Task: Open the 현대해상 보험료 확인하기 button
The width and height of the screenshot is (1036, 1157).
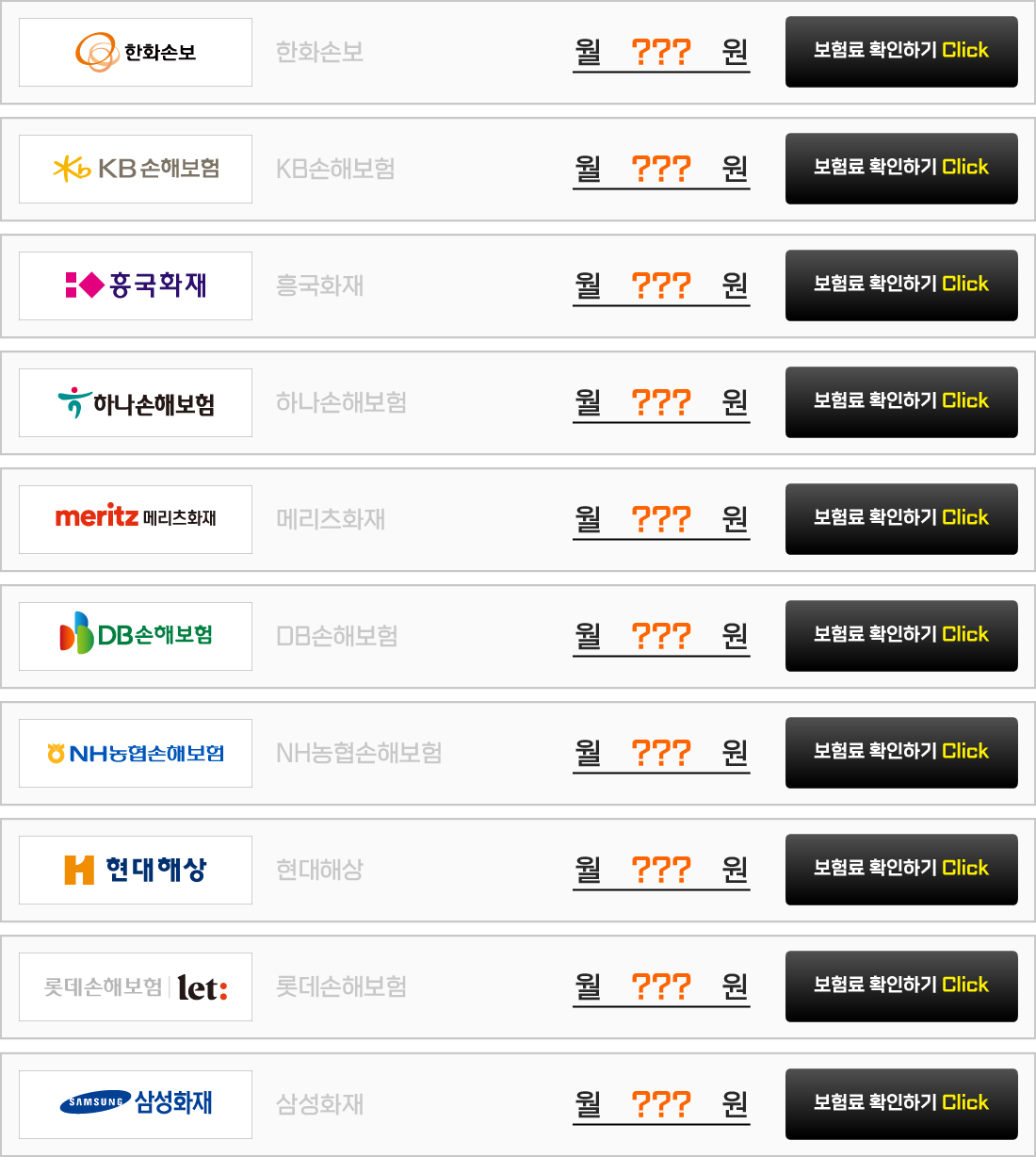Action: click(x=901, y=870)
